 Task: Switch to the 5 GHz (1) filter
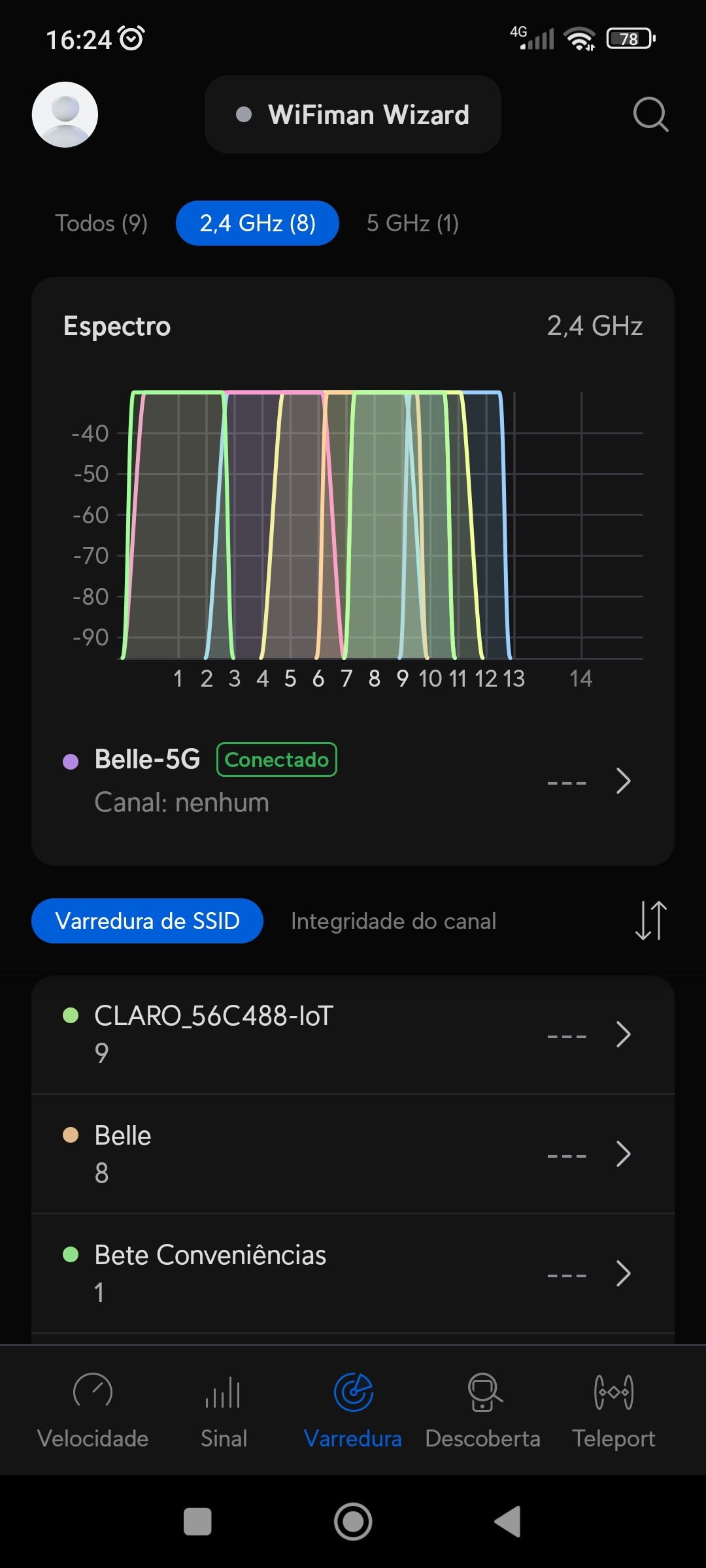412,223
